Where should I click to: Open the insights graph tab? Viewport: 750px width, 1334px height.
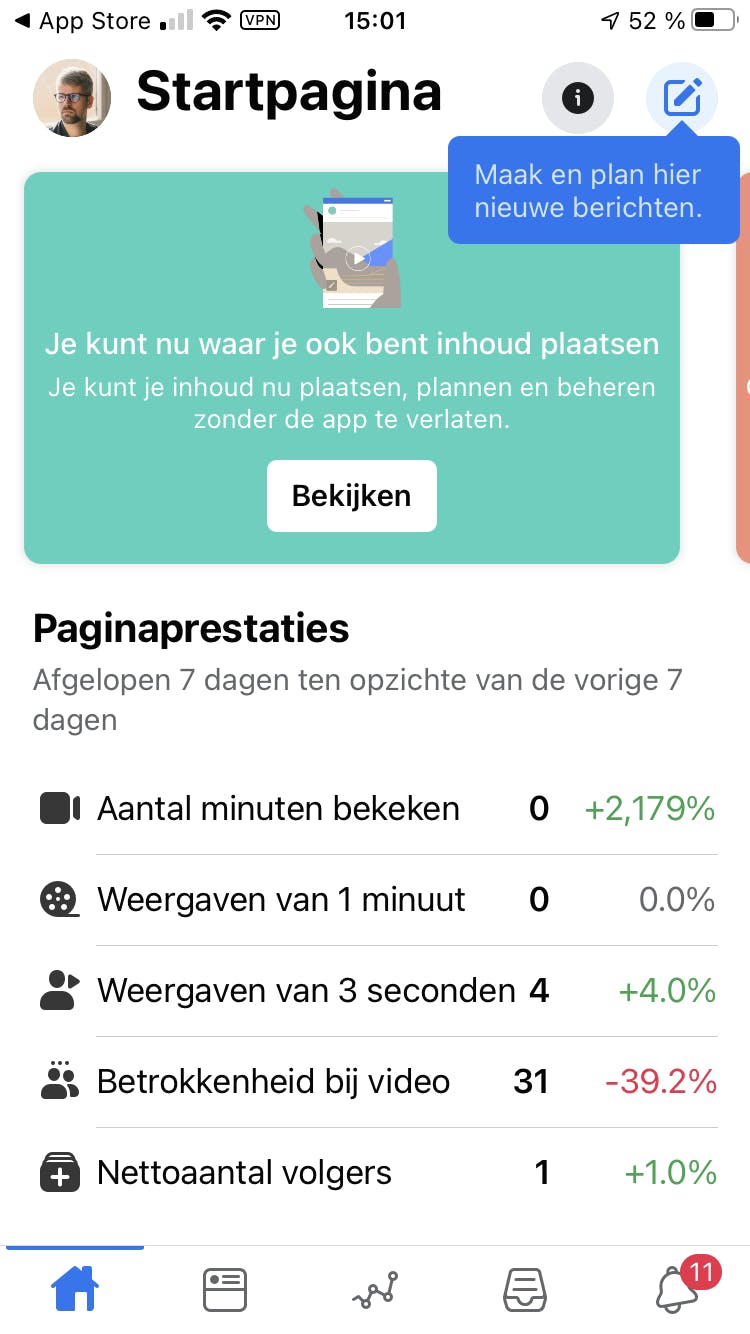[375, 1289]
